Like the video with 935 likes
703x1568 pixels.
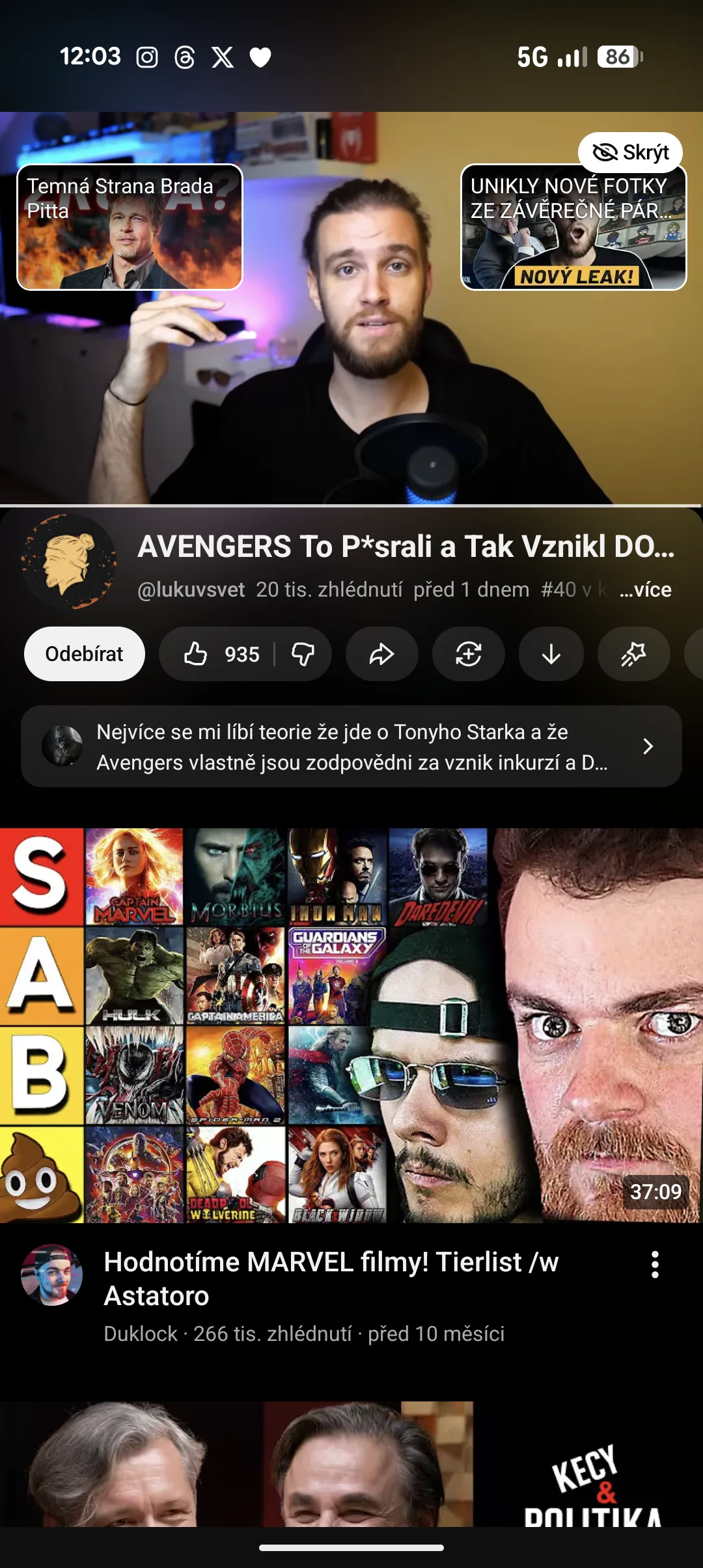click(220, 654)
